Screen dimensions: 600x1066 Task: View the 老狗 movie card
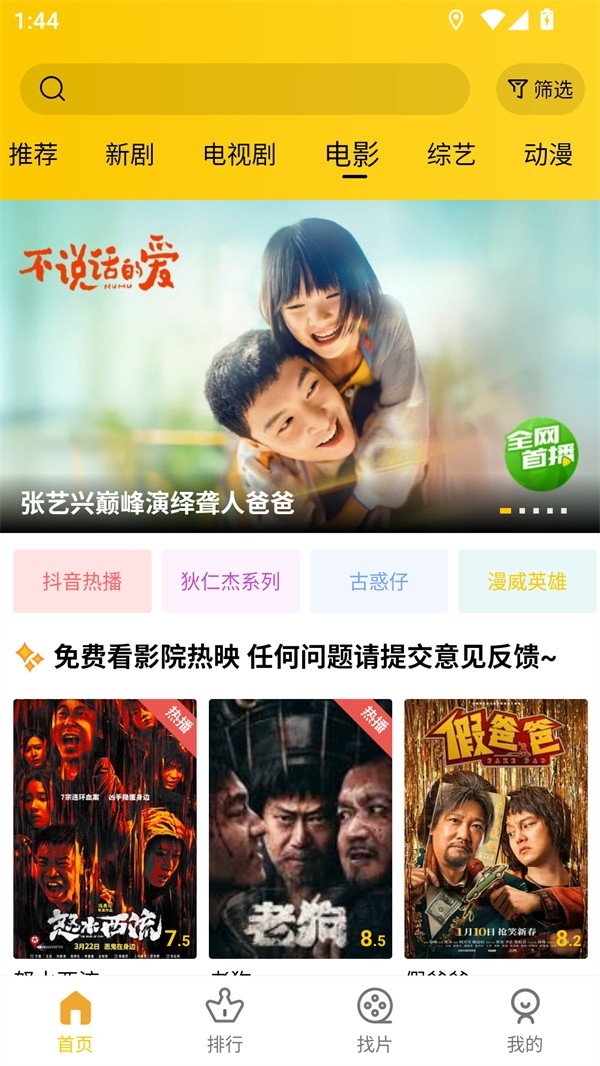click(x=300, y=829)
